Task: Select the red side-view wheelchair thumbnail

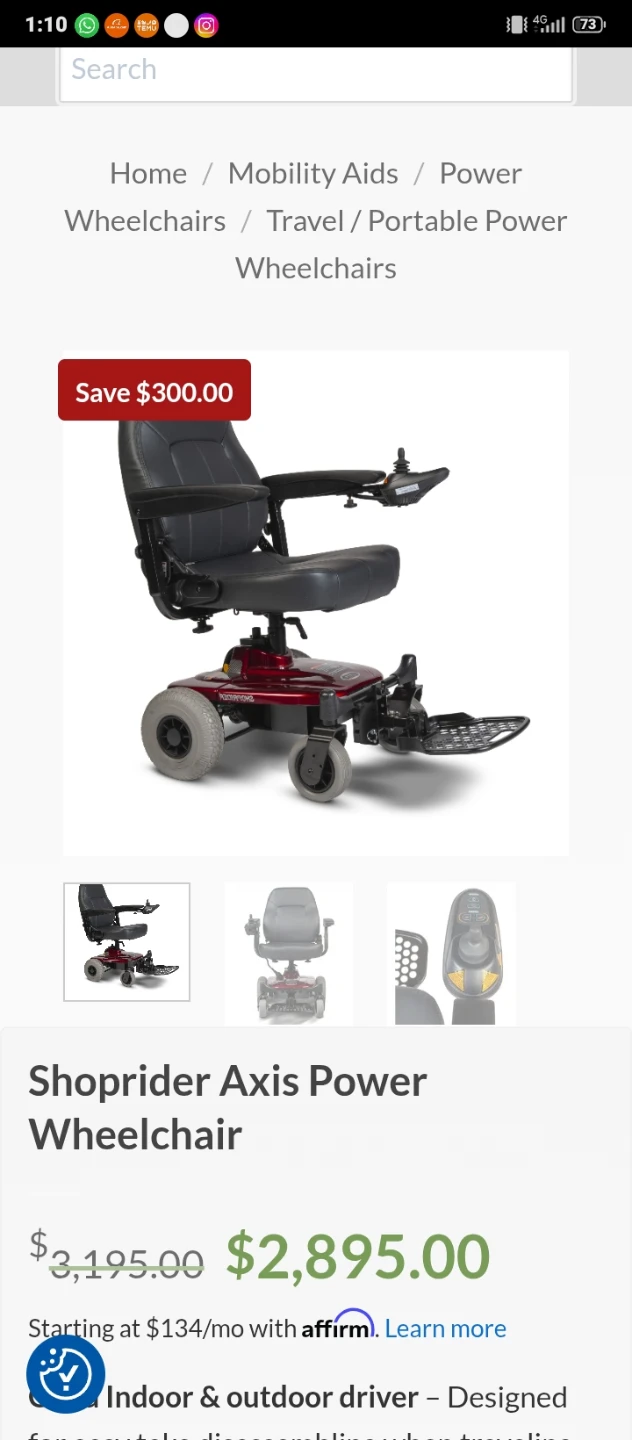Action: pyautogui.click(x=127, y=942)
